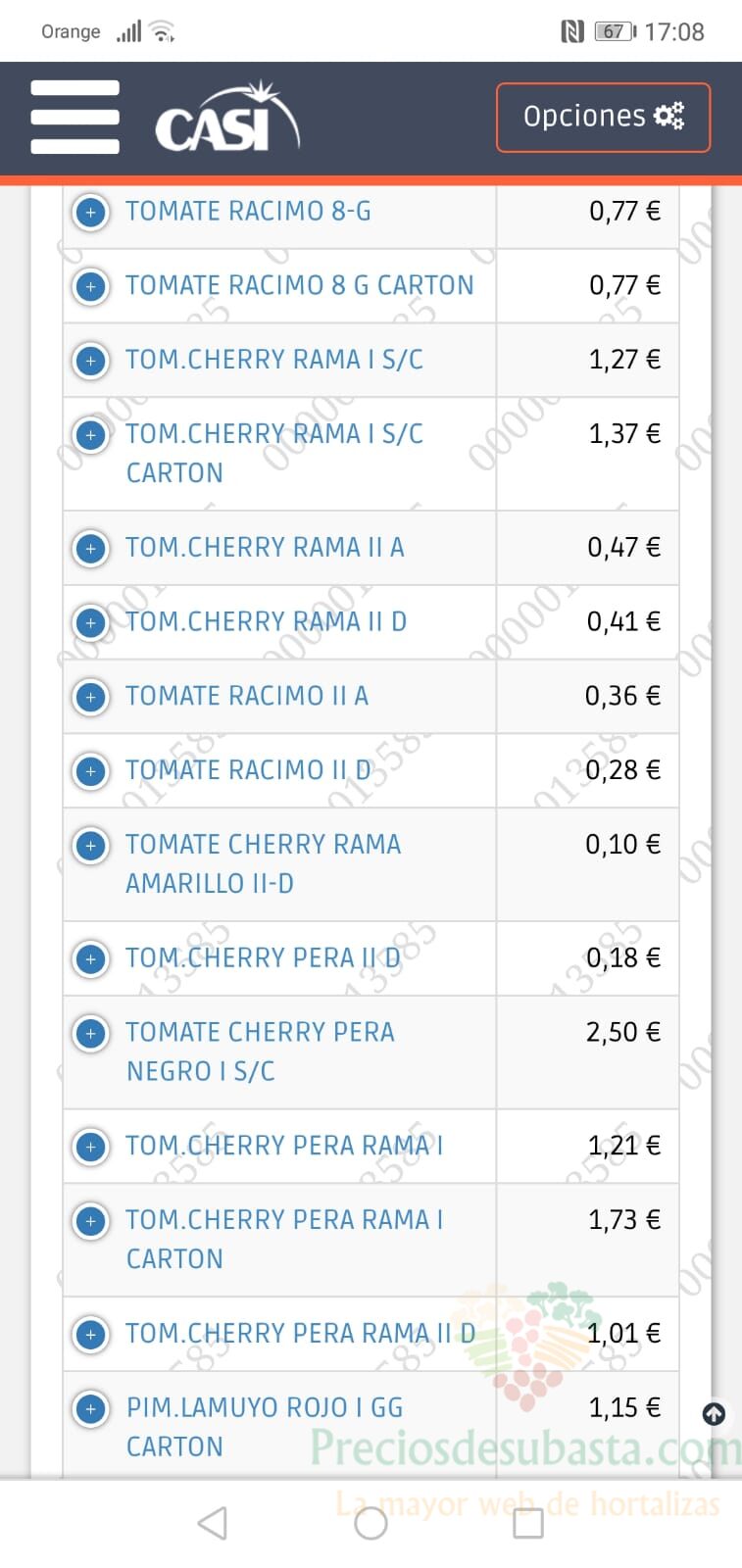
Task: Expand the TOMATE RACIMO 8-G row
Action: 91,212
